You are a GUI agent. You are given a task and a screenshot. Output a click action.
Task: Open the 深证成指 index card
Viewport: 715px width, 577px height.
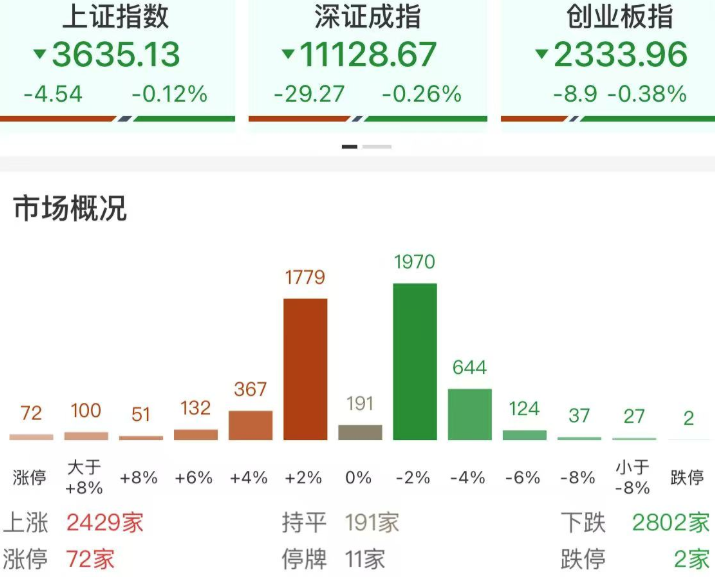point(367,60)
